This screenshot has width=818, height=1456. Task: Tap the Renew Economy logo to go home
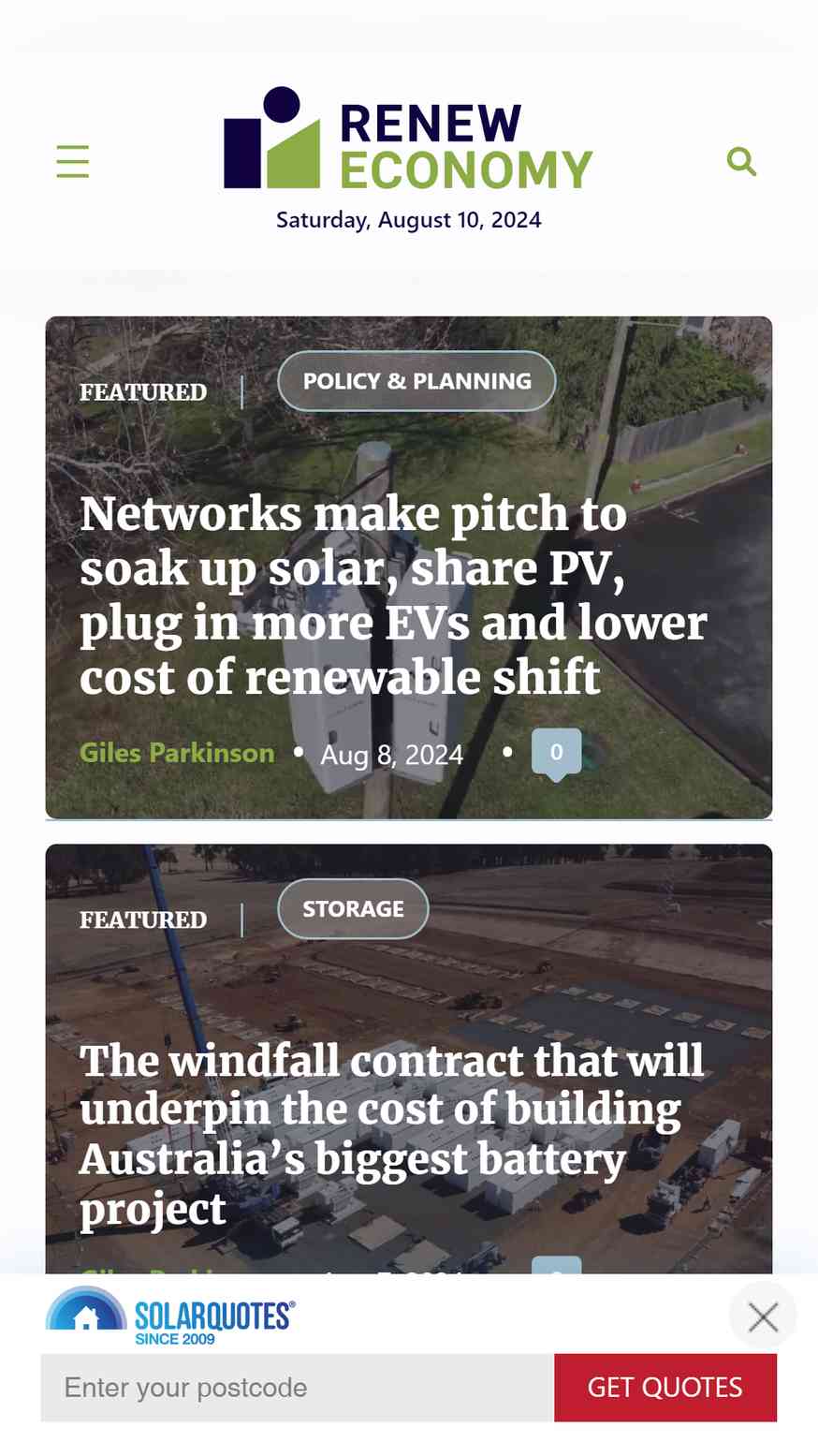408,139
